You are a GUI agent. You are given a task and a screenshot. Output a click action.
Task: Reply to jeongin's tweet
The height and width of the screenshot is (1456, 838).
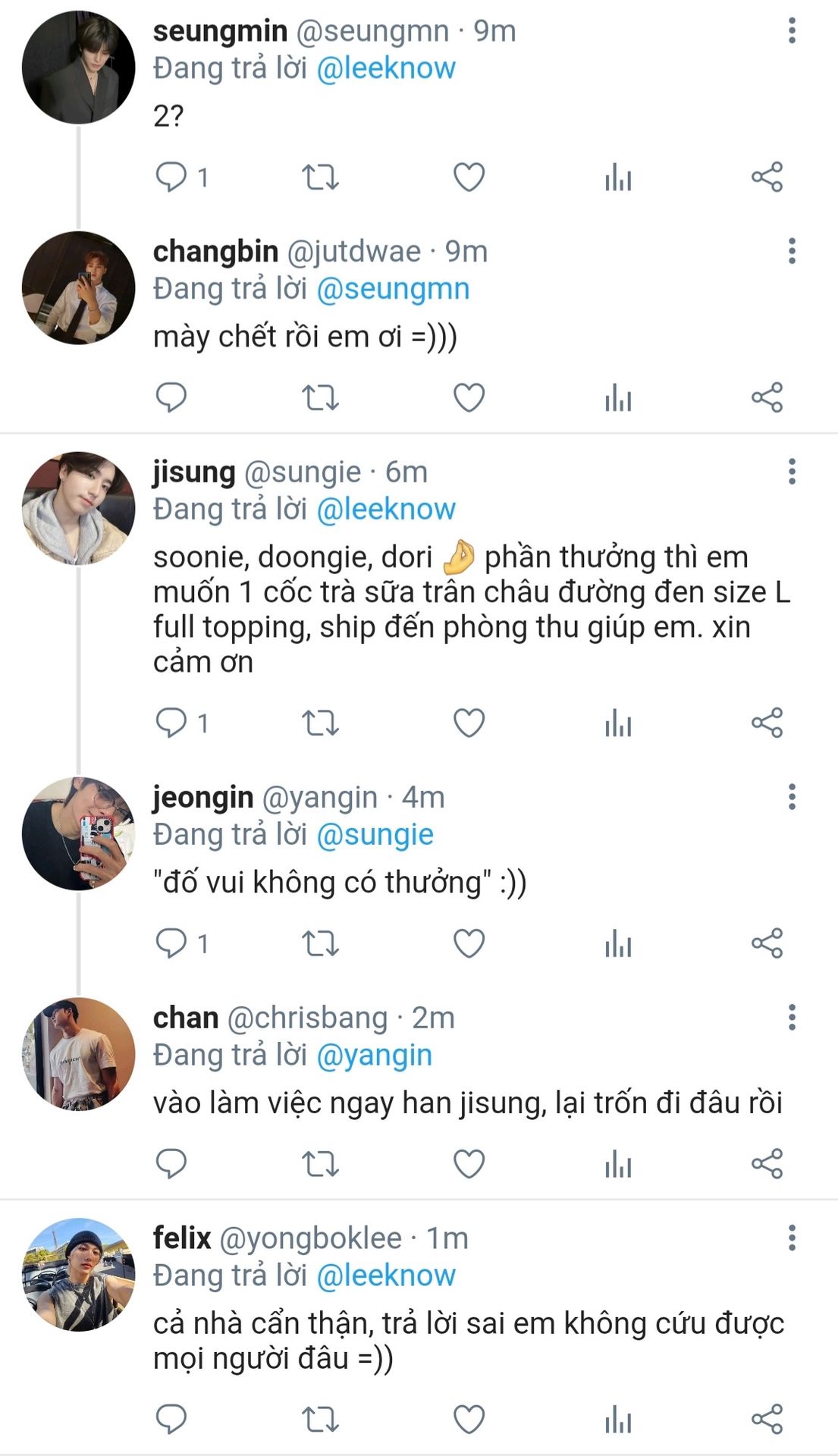(171, 943)
